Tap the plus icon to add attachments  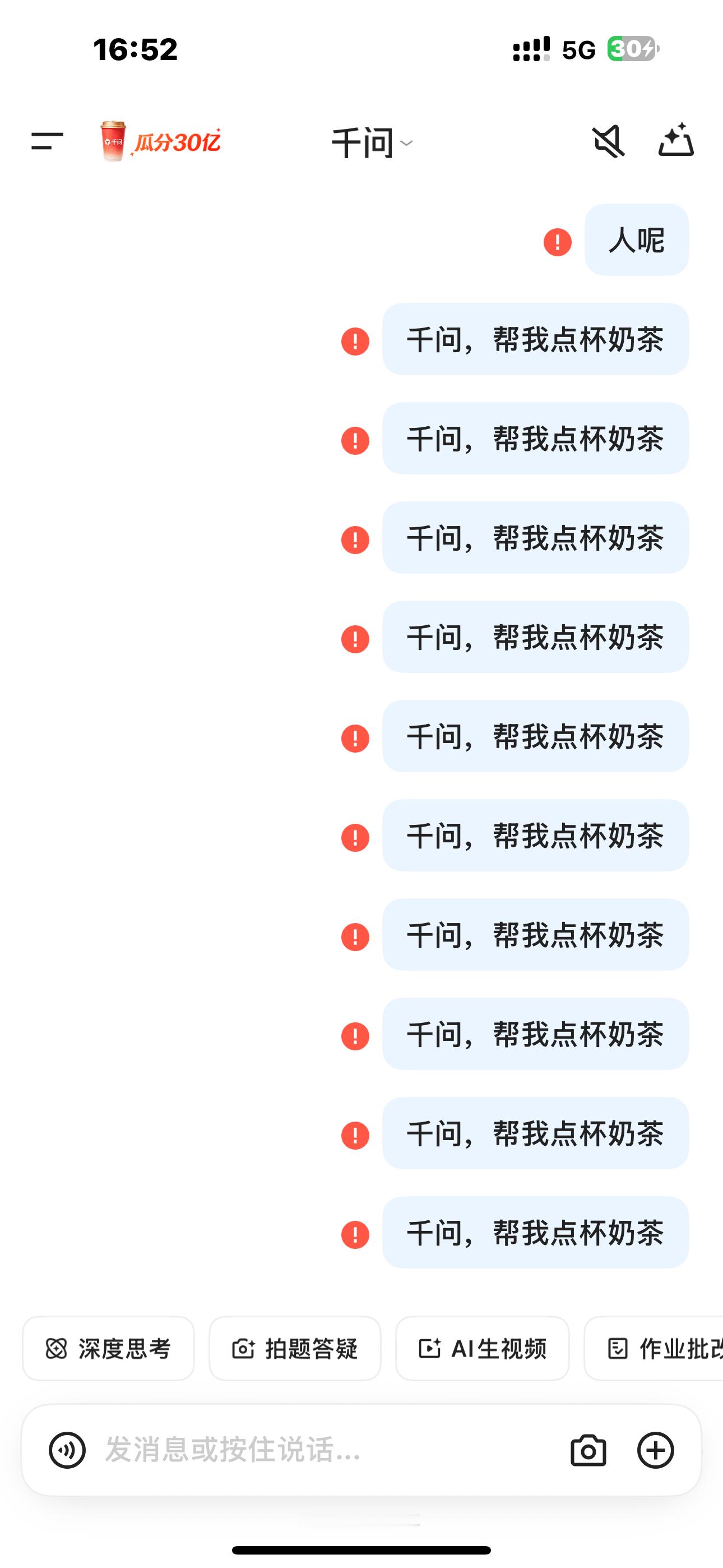(655, 1450)
